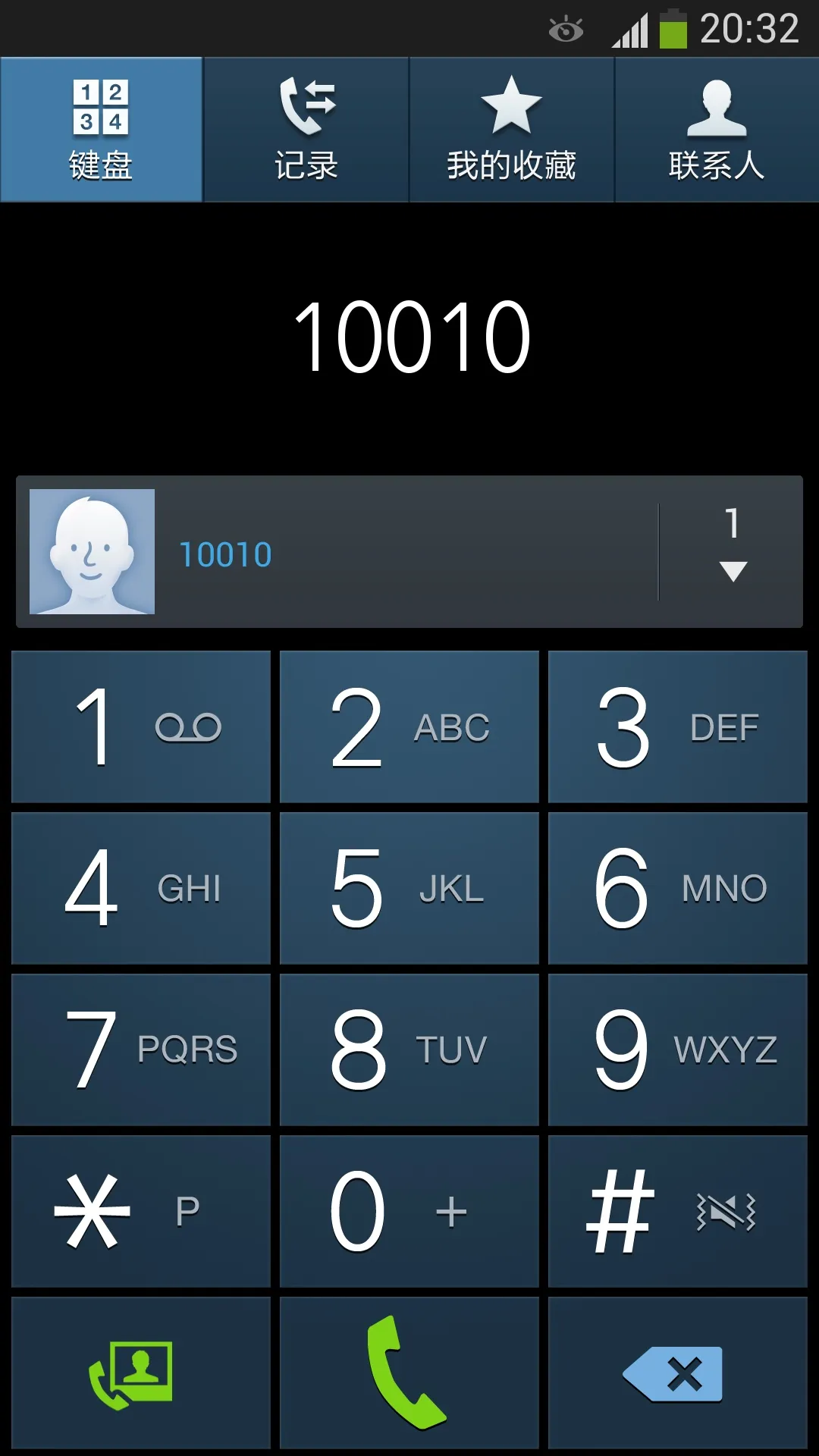Call 10010 with the green phone button
This screenshot has height=1456, width=819.
[409, 1373]
